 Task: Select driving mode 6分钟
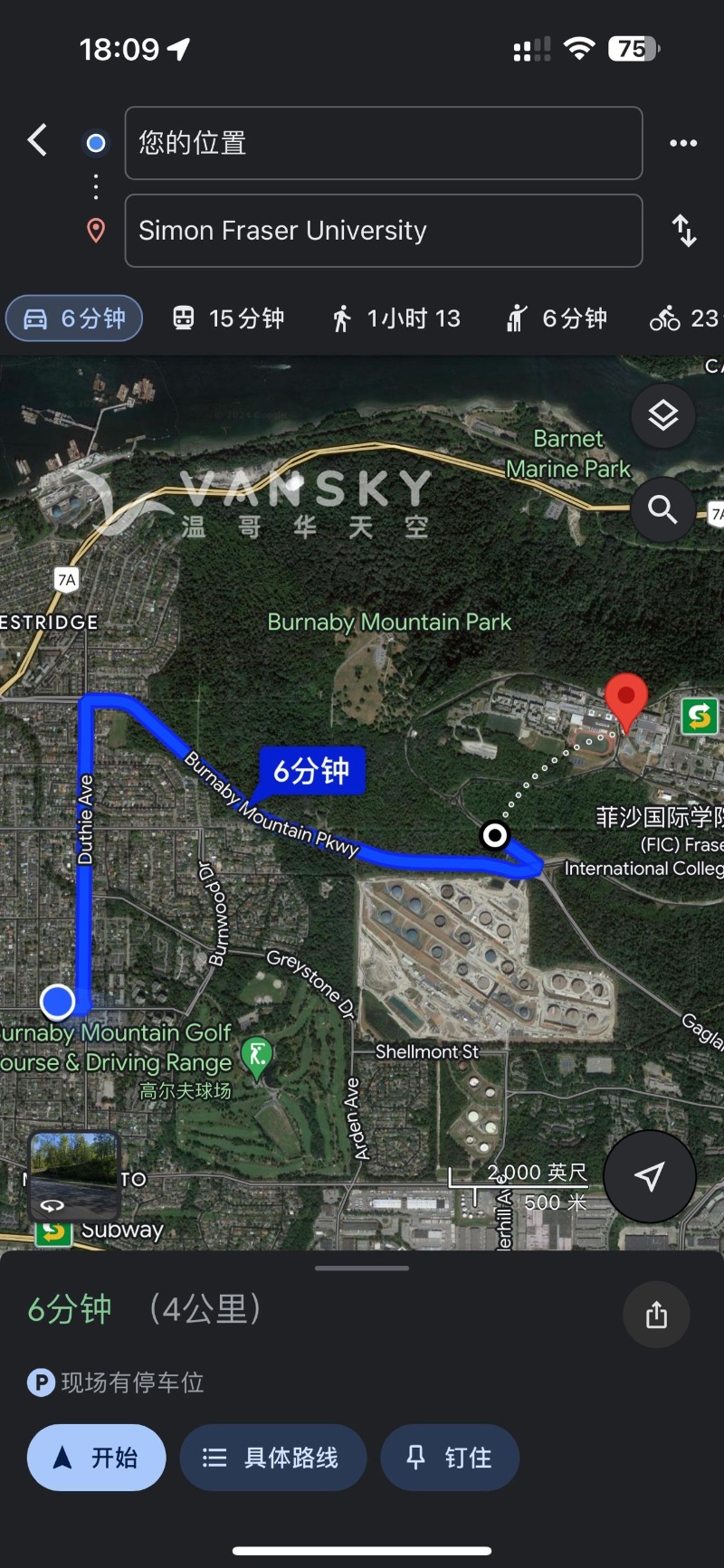click(x=74, y=318)
